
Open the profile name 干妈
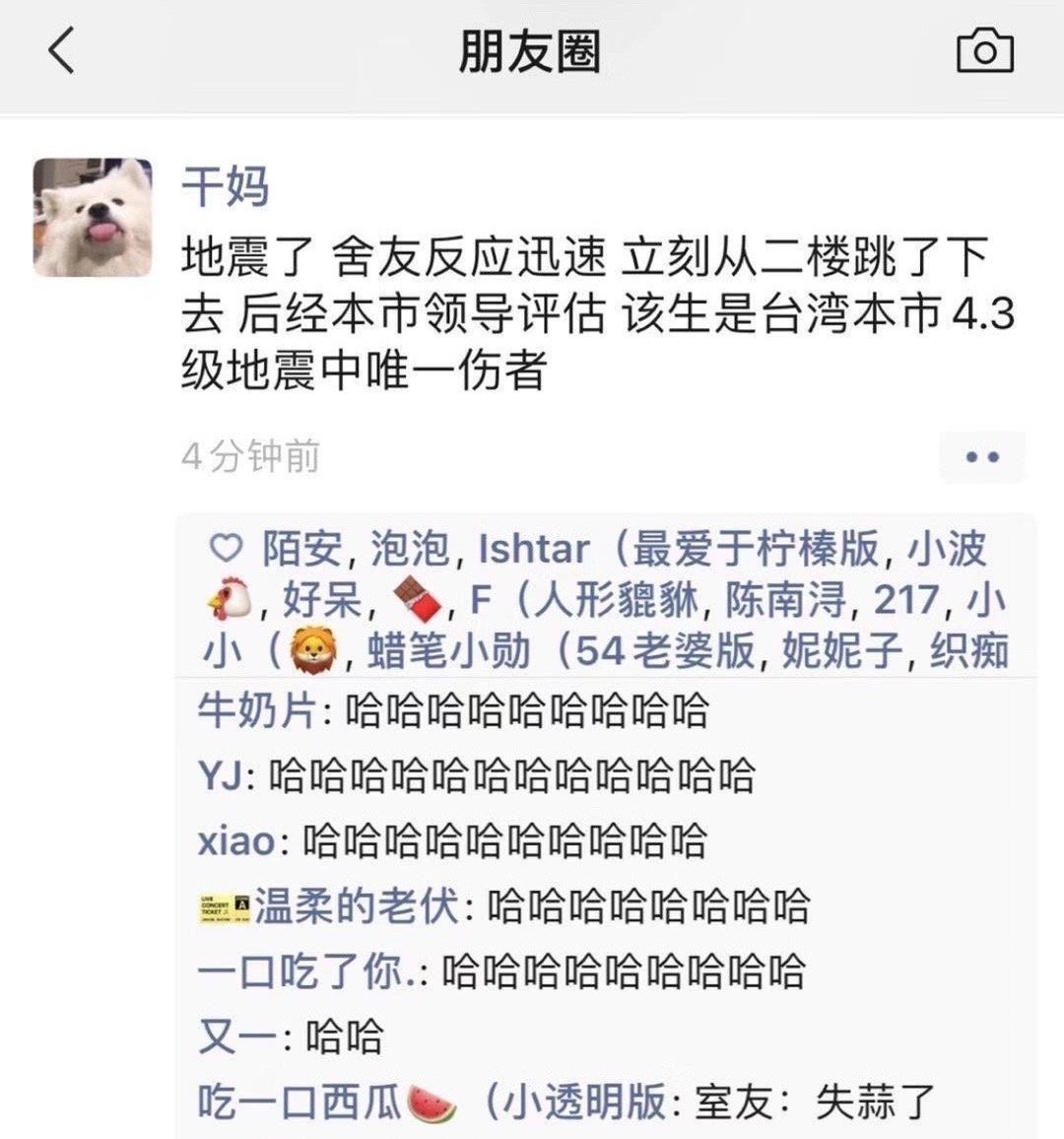click(x=225, y=186)
